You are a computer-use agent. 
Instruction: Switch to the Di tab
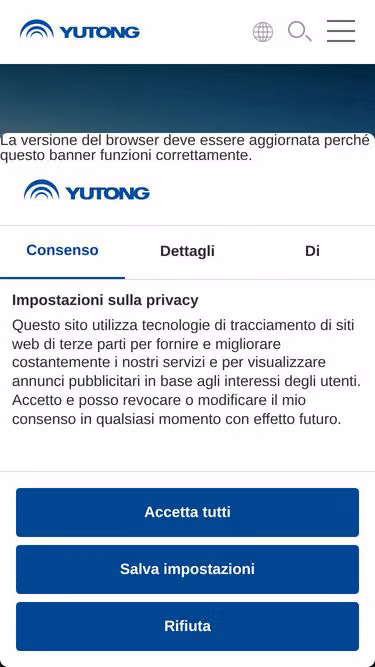(x=312, y=251)
